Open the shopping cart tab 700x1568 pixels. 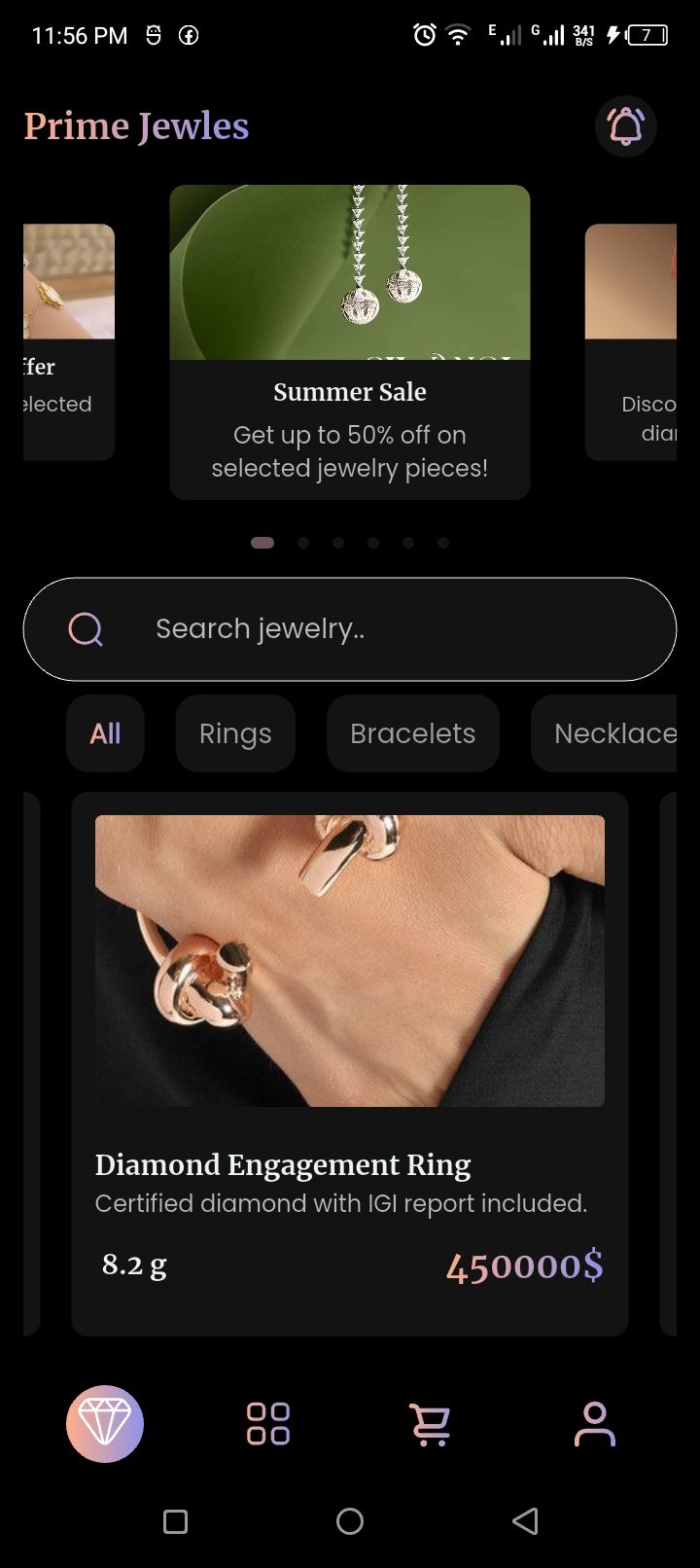pos(431,1424)
